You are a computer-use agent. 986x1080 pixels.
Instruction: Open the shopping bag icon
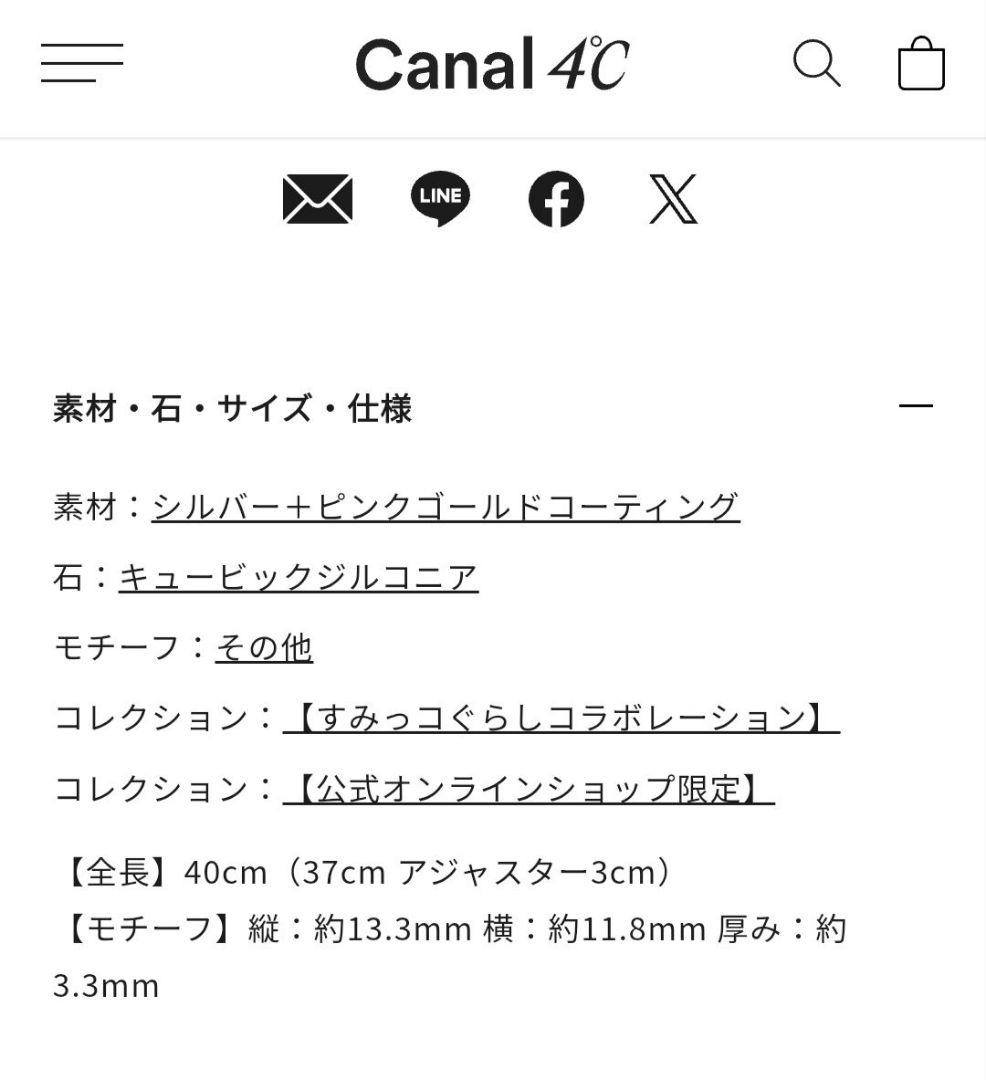(919, 66)
